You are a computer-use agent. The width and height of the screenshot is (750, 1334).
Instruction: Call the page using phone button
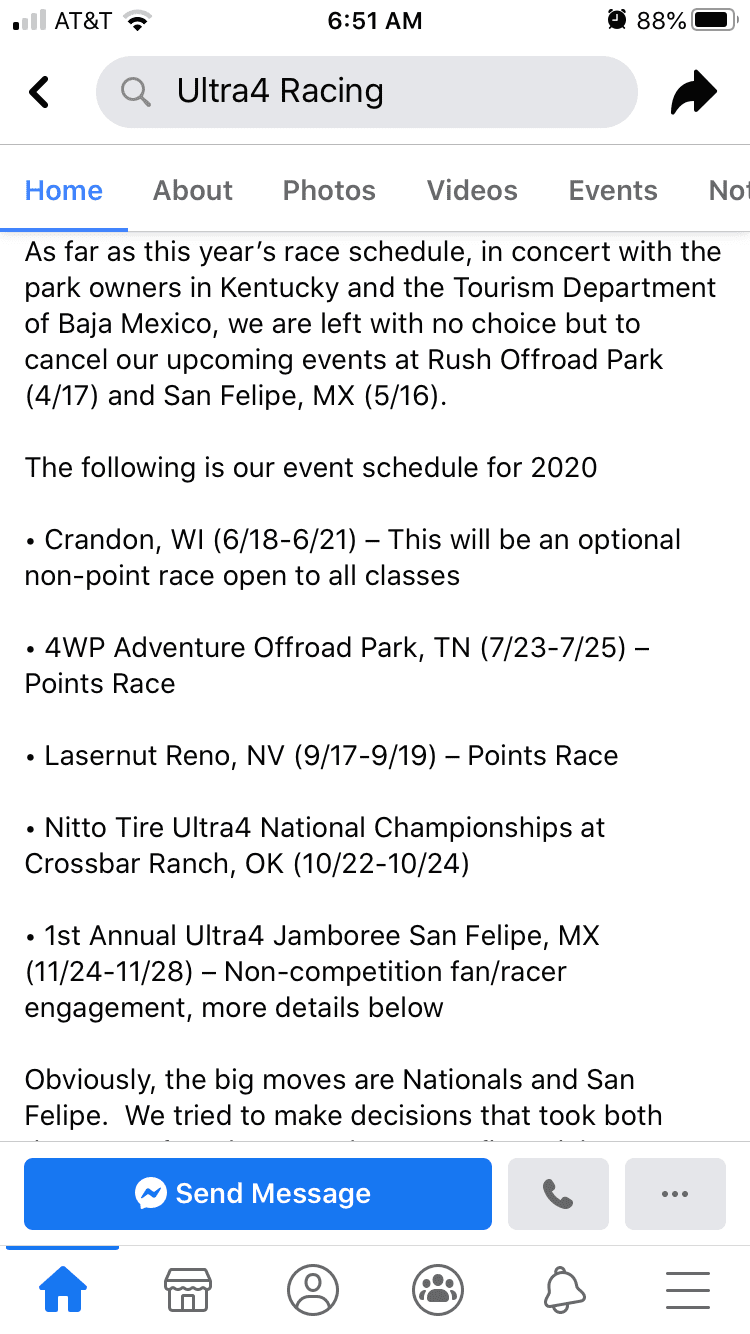[558, 1193]
